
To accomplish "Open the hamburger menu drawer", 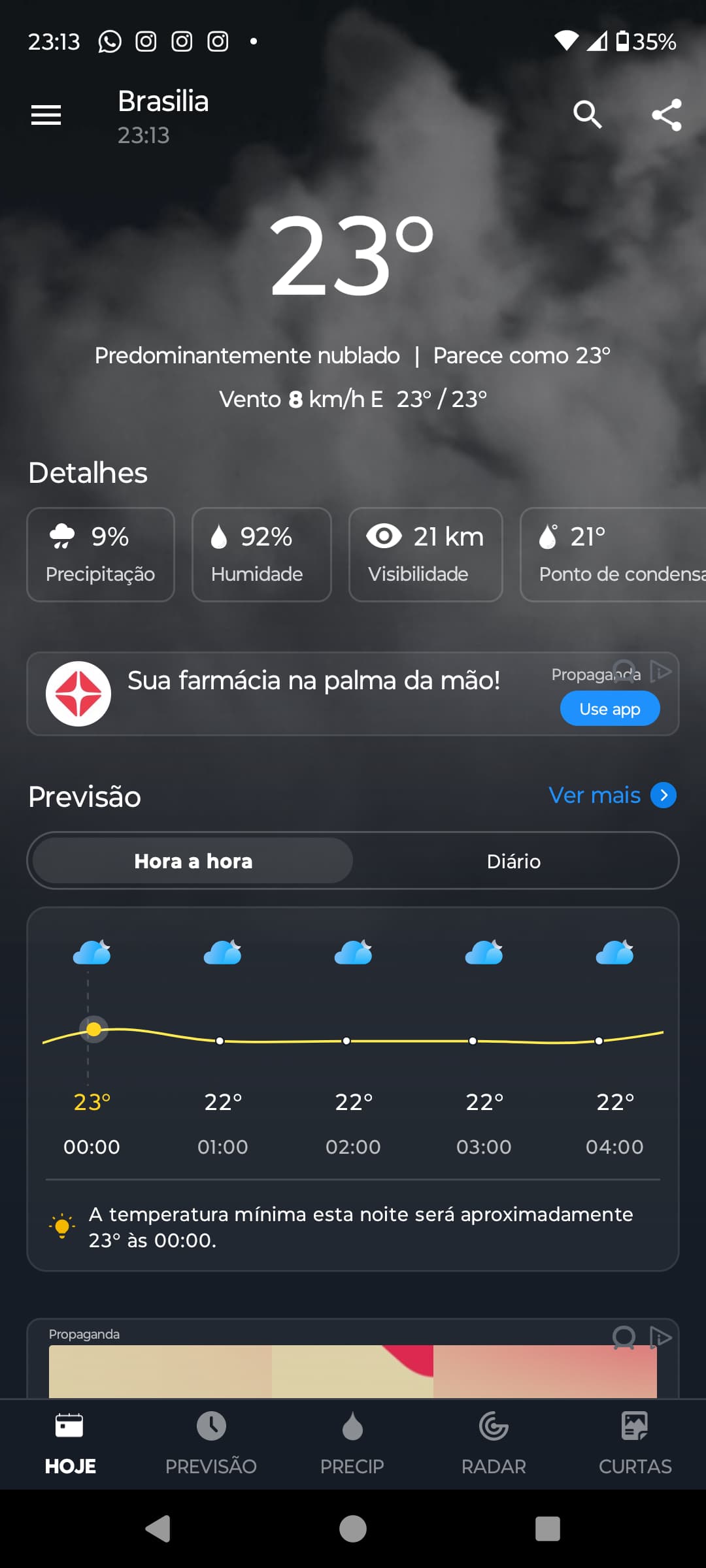I will click(46, 115).
